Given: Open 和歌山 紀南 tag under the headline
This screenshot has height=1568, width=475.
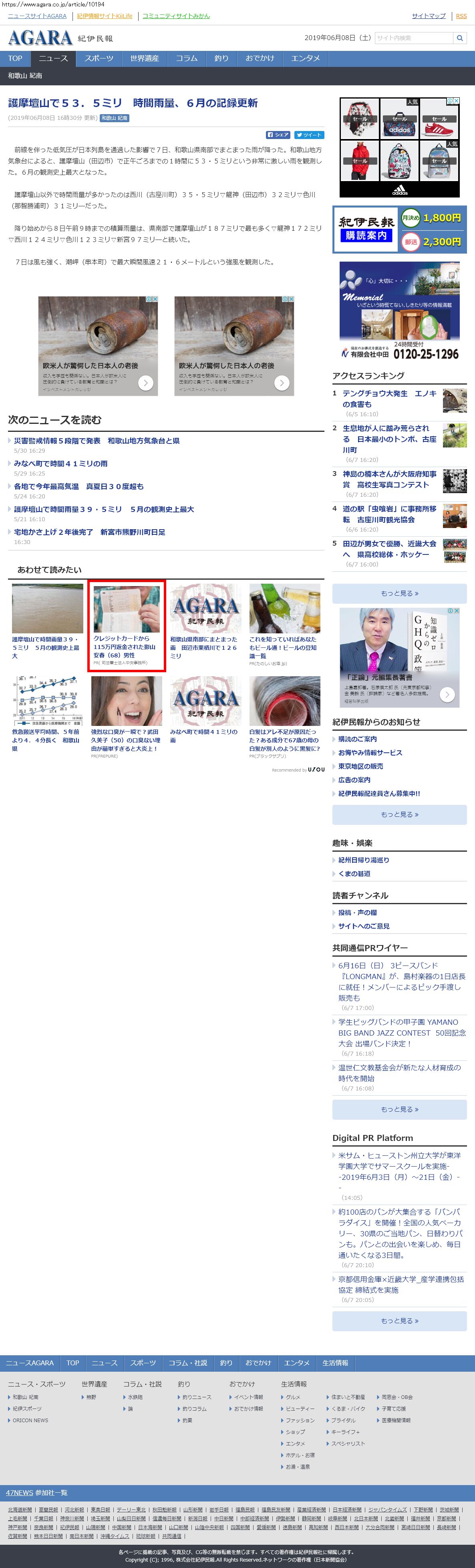Looking at the screenshot, I should (114, 118).
